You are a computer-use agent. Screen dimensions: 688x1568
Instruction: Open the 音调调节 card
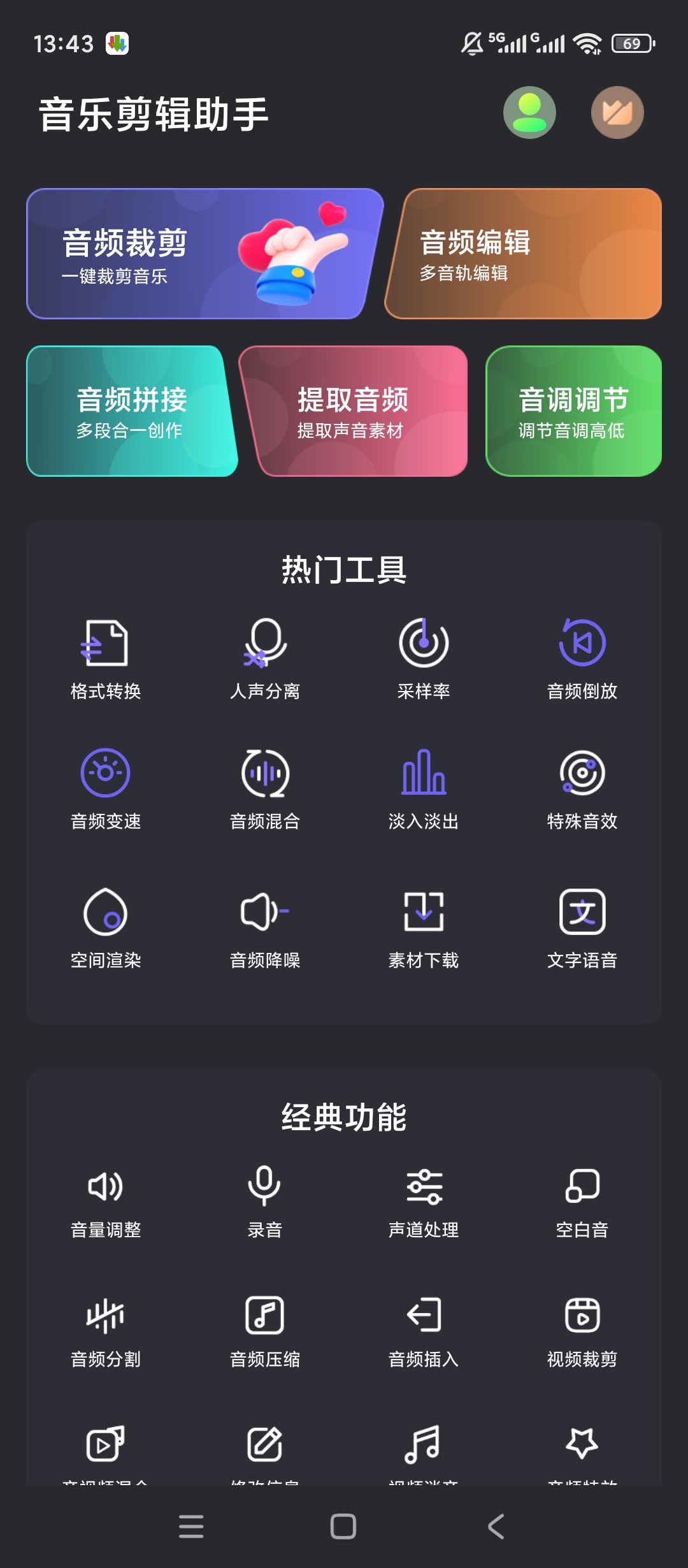coord(573,411)
